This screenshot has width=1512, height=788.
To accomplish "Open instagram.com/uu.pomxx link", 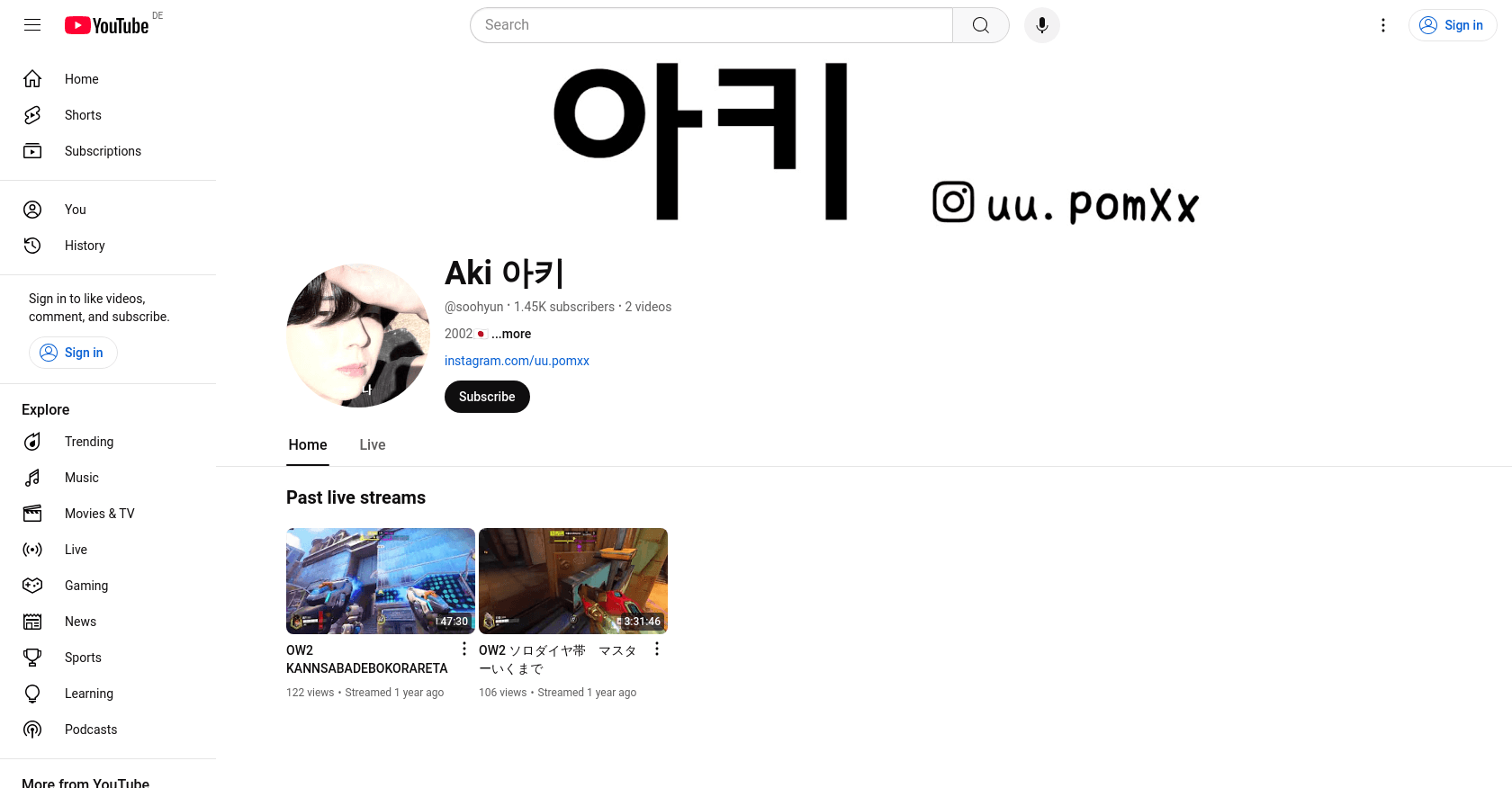I will pyautogui.click(x=517, y=361).
